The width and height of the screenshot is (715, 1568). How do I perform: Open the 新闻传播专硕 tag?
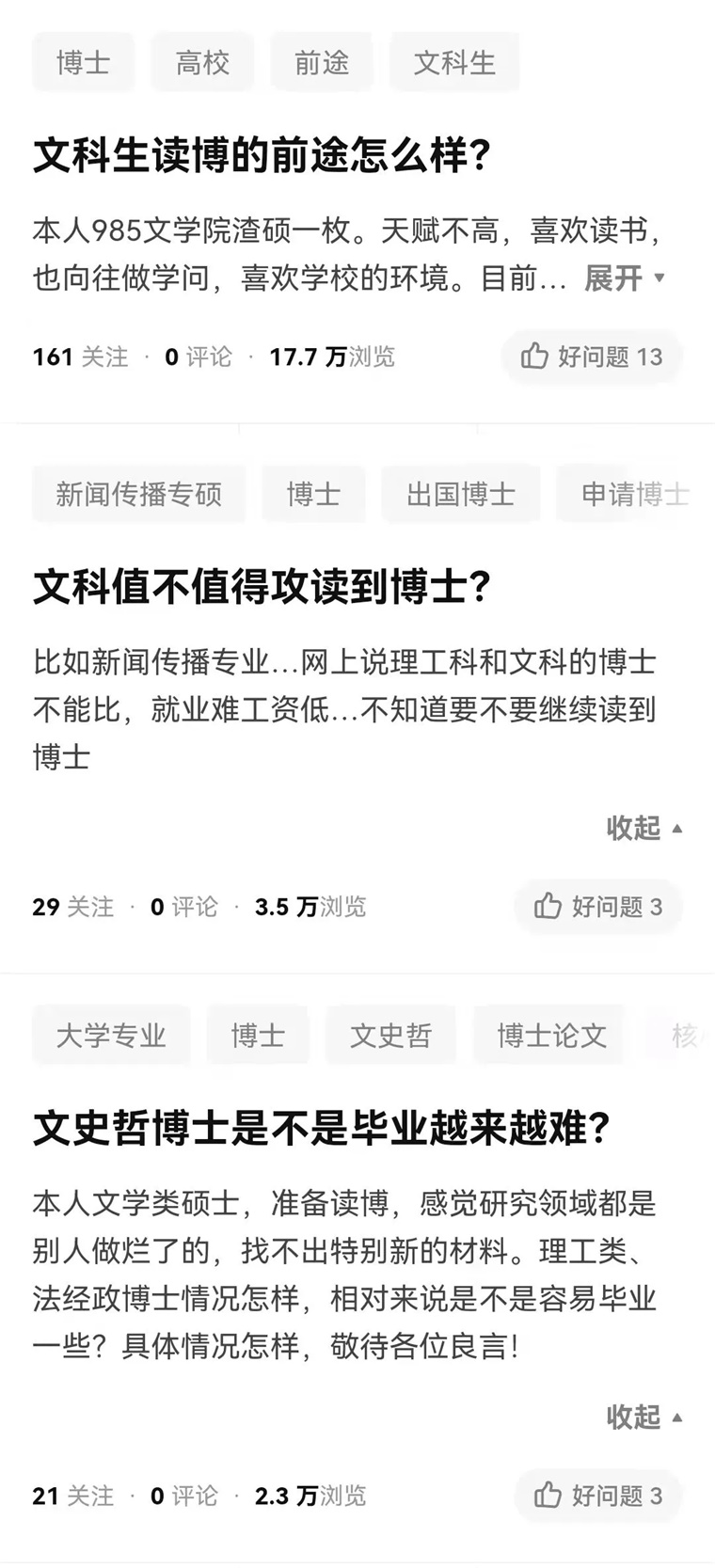[138, 494]
